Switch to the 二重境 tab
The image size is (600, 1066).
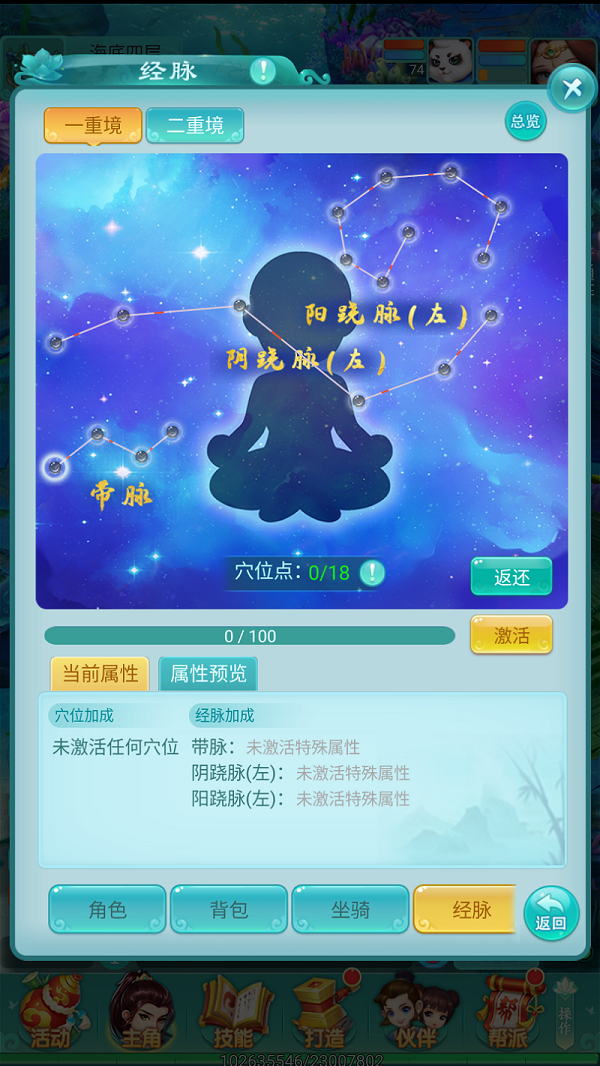click(x=195, y=125)
